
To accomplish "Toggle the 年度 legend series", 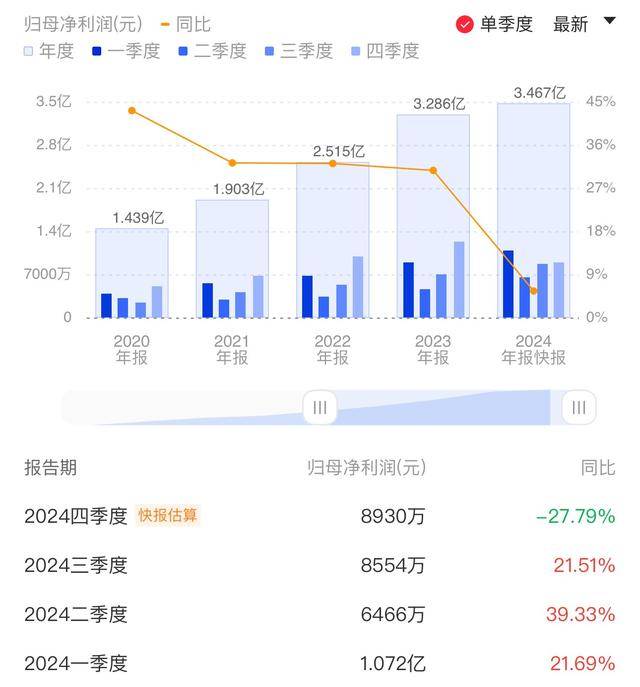I will pos(48,51).
